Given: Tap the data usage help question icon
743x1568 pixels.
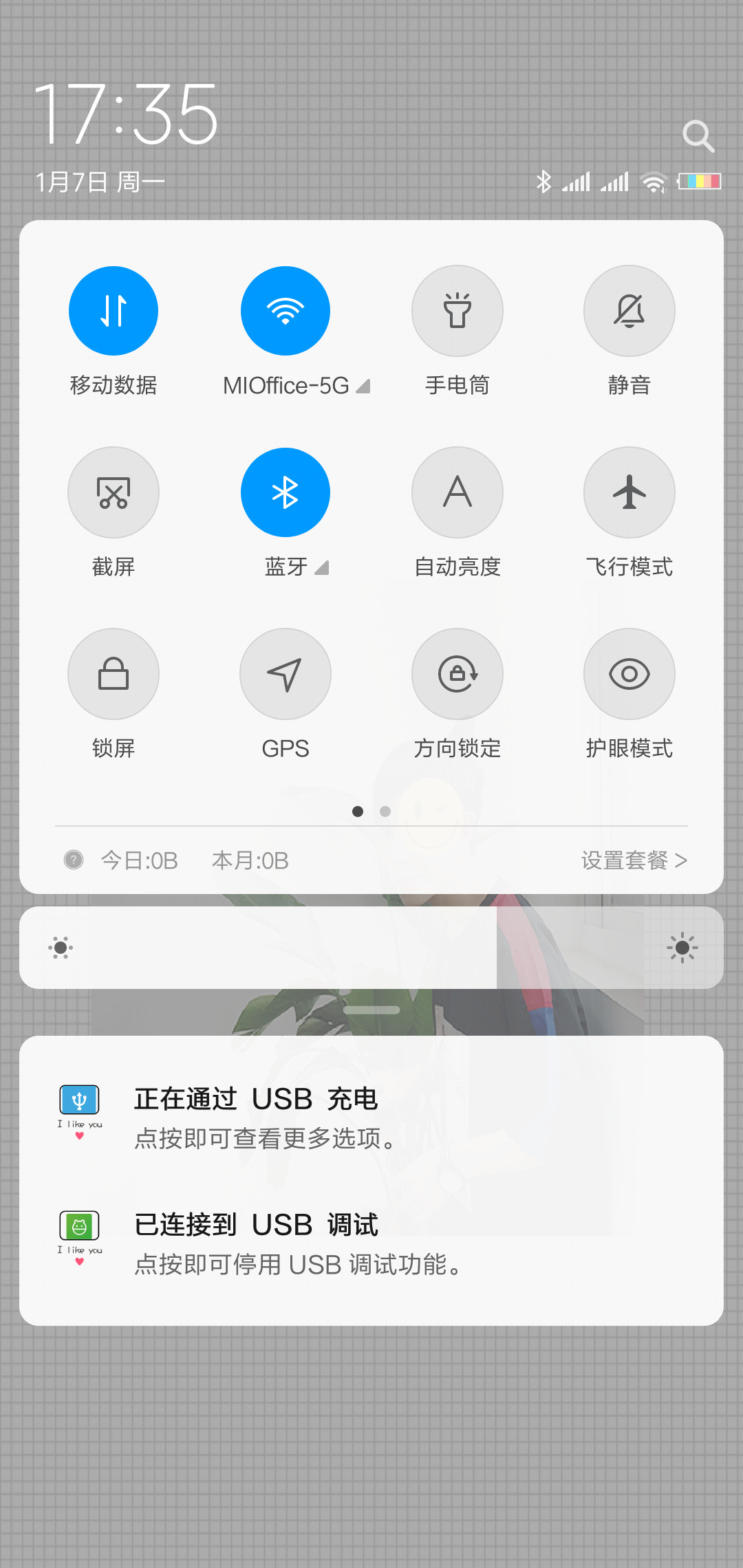Looking at the screenshot, I should point(74,860).
